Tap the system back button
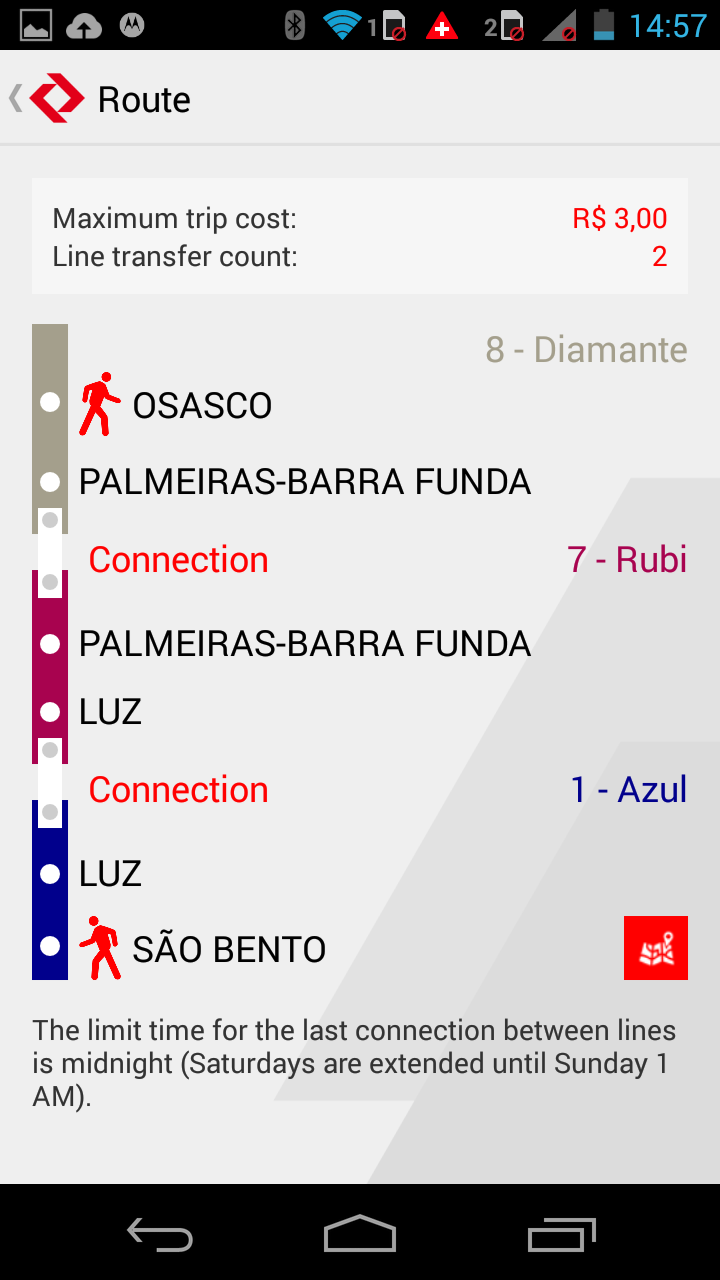Viewport: 720px width, 1280px height. click(x=160, y=1234)
